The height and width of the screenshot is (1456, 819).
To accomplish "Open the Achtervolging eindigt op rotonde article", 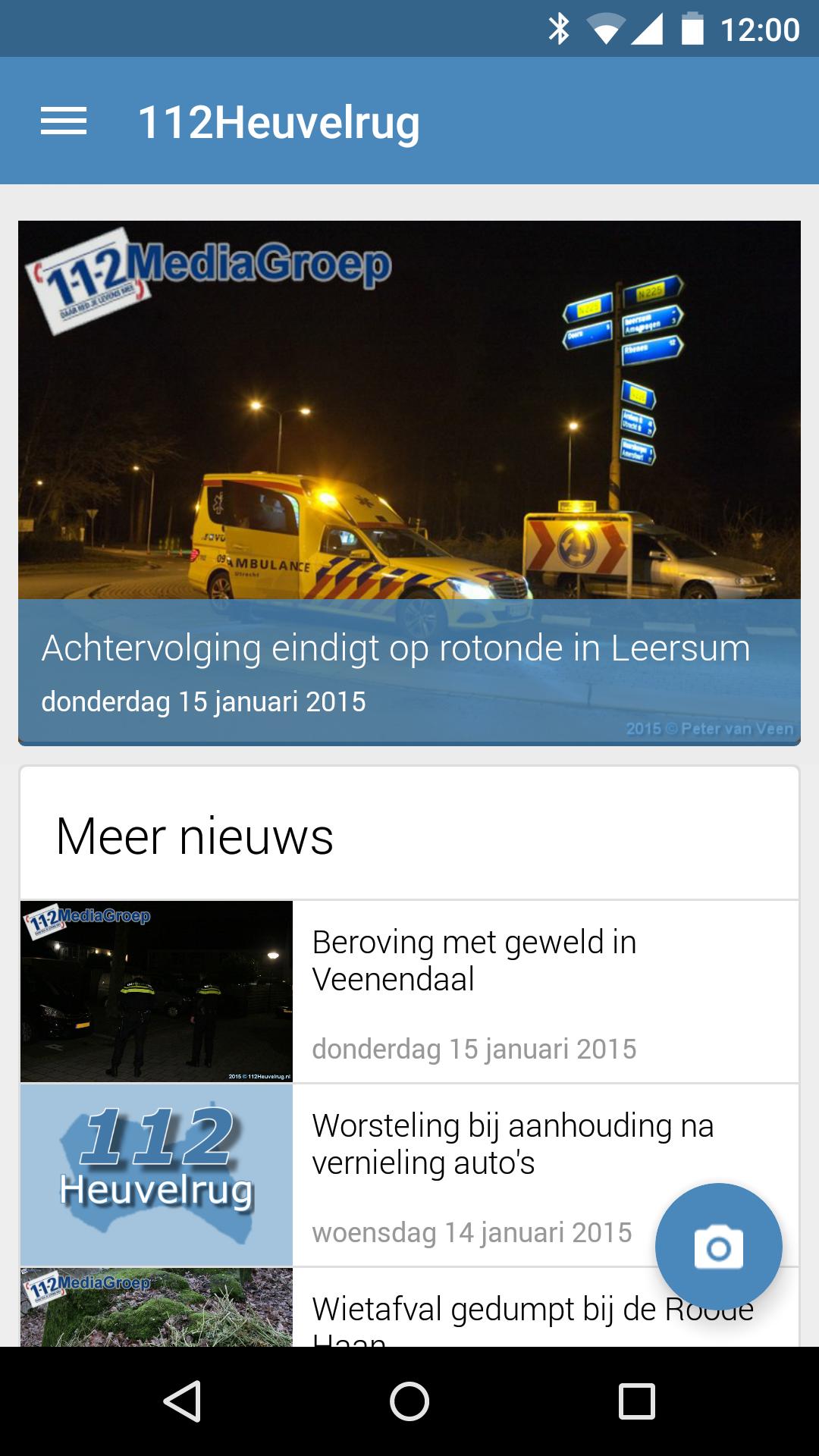I will coord(409,482).
